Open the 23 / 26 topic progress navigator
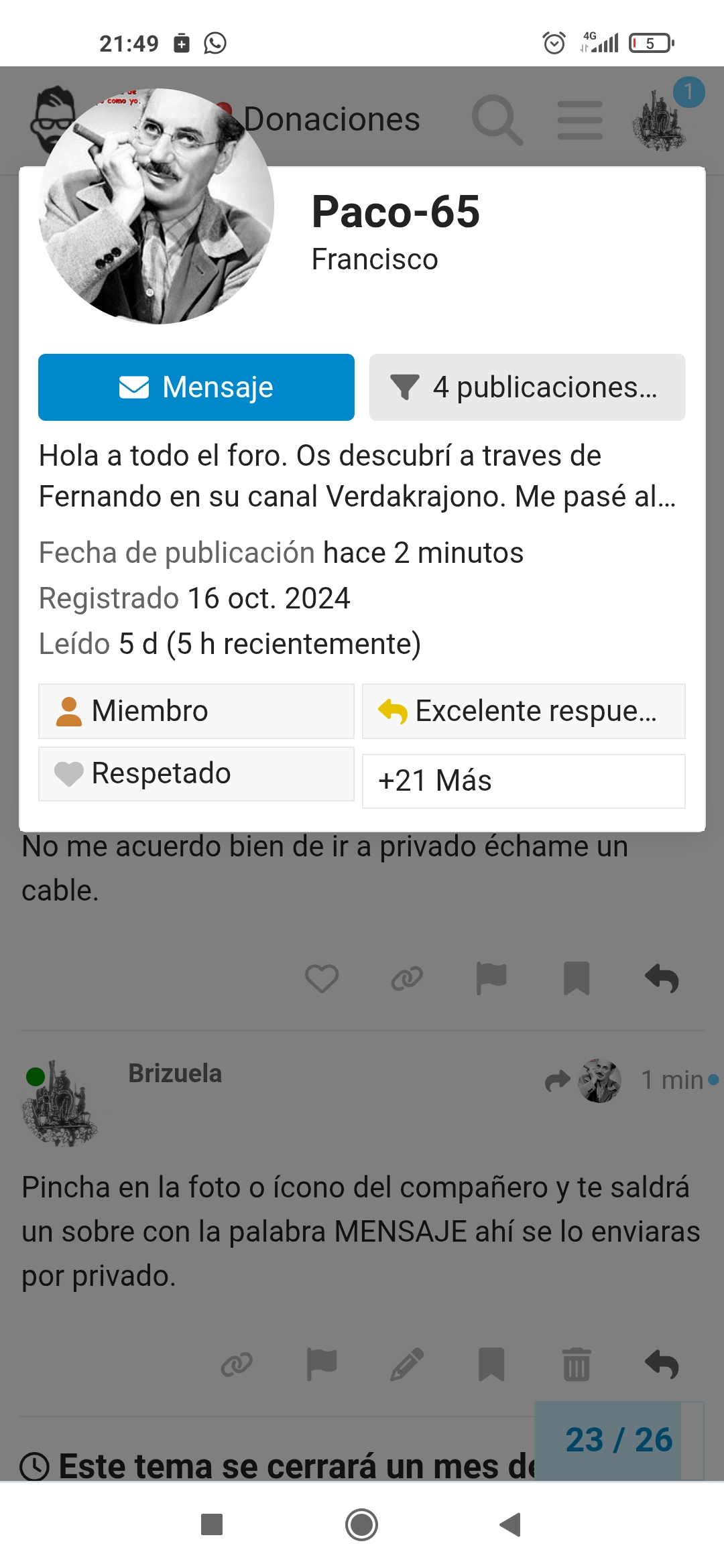Viewport: 724px width, 1568px height. click(618, 1440)
